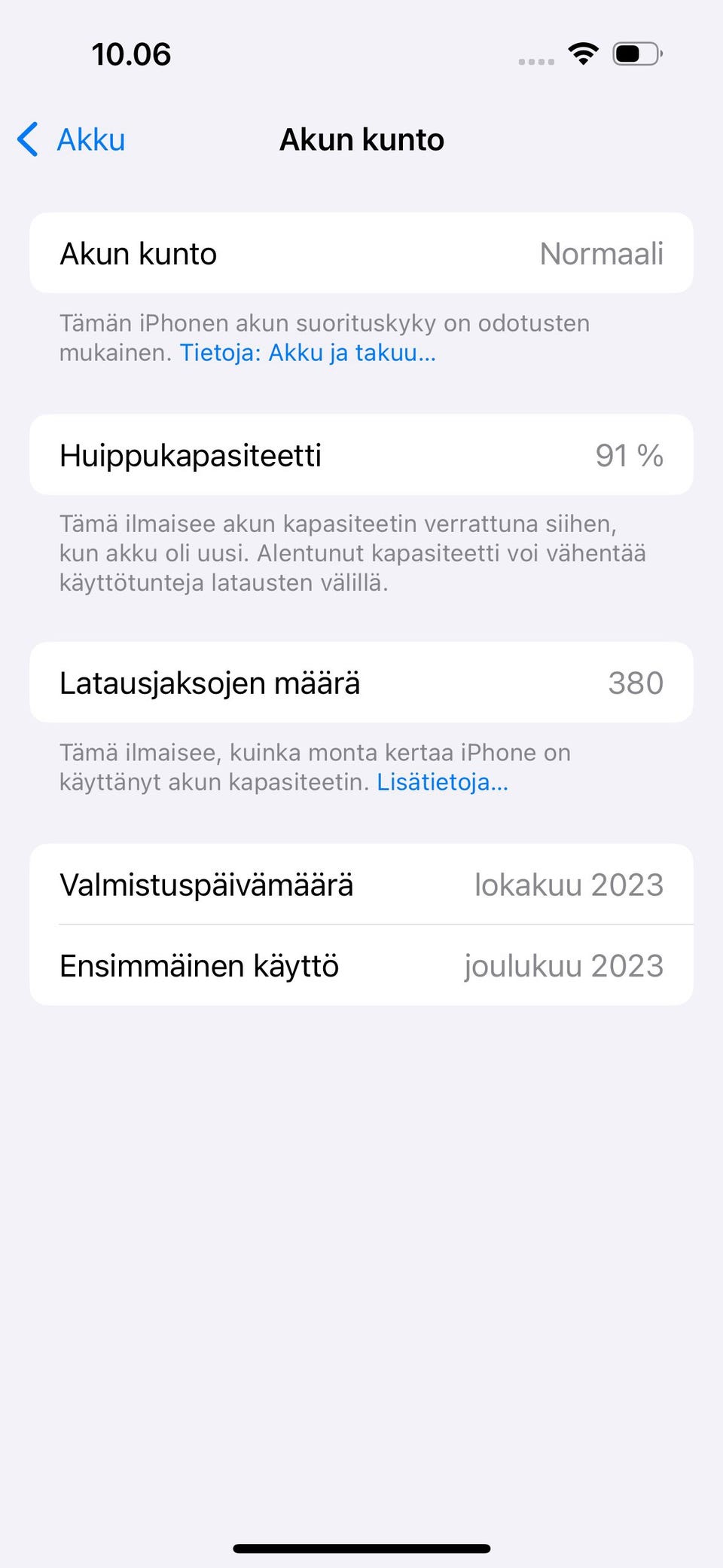Viewport: 723px width, 1568px height.
Task: Select the Akun kunto status row
Action: (361, 253)
